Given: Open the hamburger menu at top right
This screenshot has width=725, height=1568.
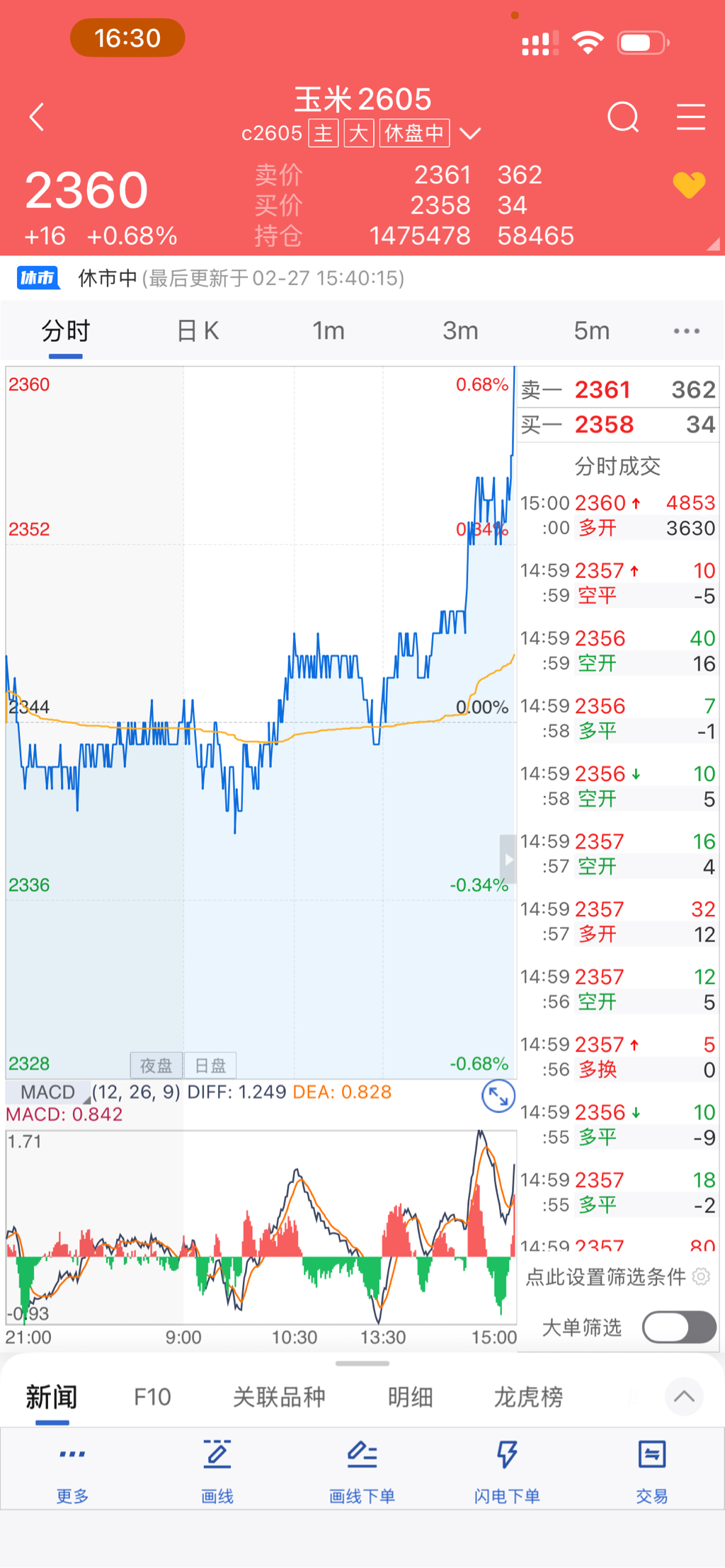Looking at the screenshot, I should point(690,117).
